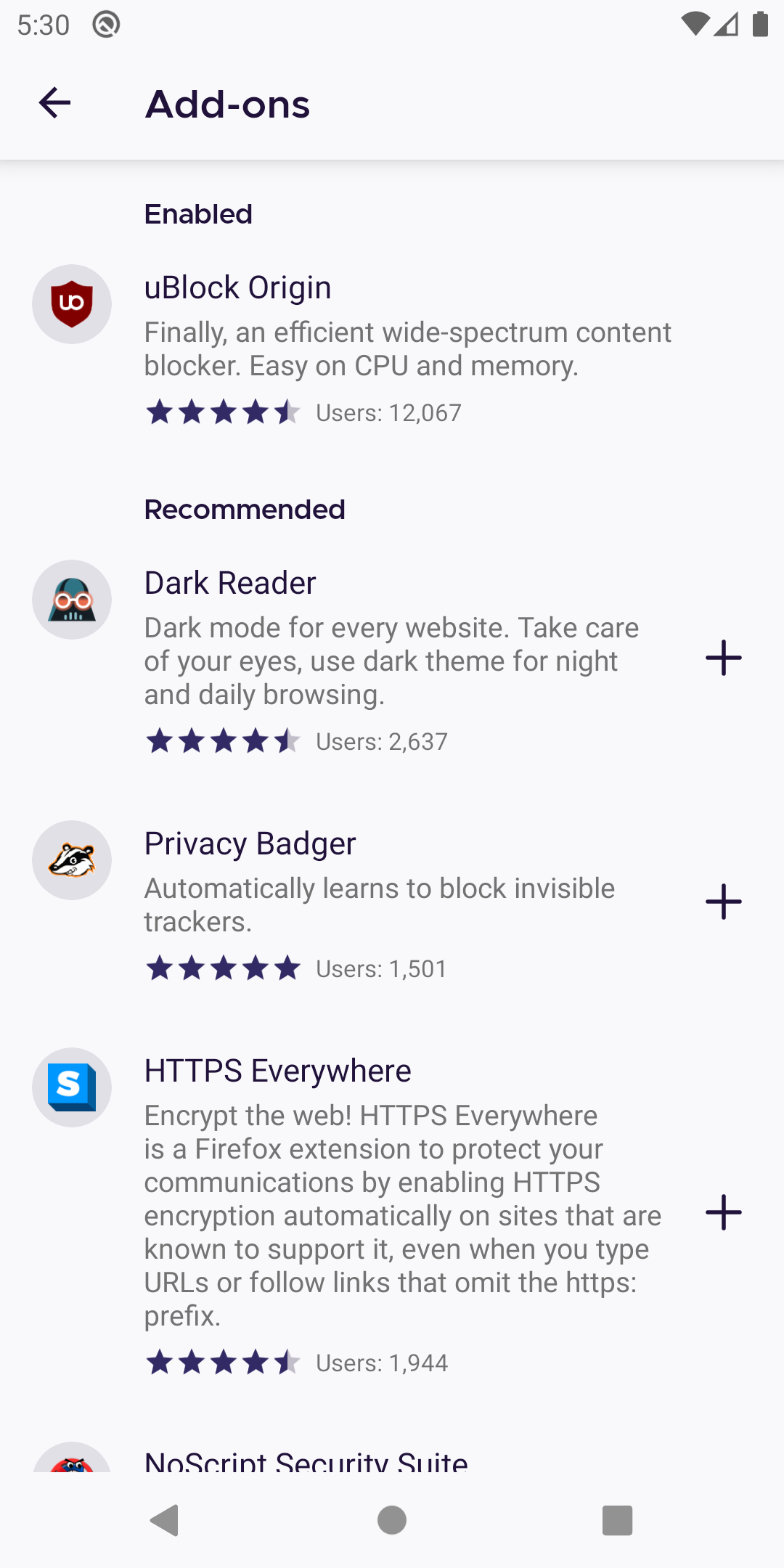This screenshot has height=1568, width=784.
Task: Tap the Users: 12,067 count for uBlock
Action: pyautogui.click(x=387, y=412)
